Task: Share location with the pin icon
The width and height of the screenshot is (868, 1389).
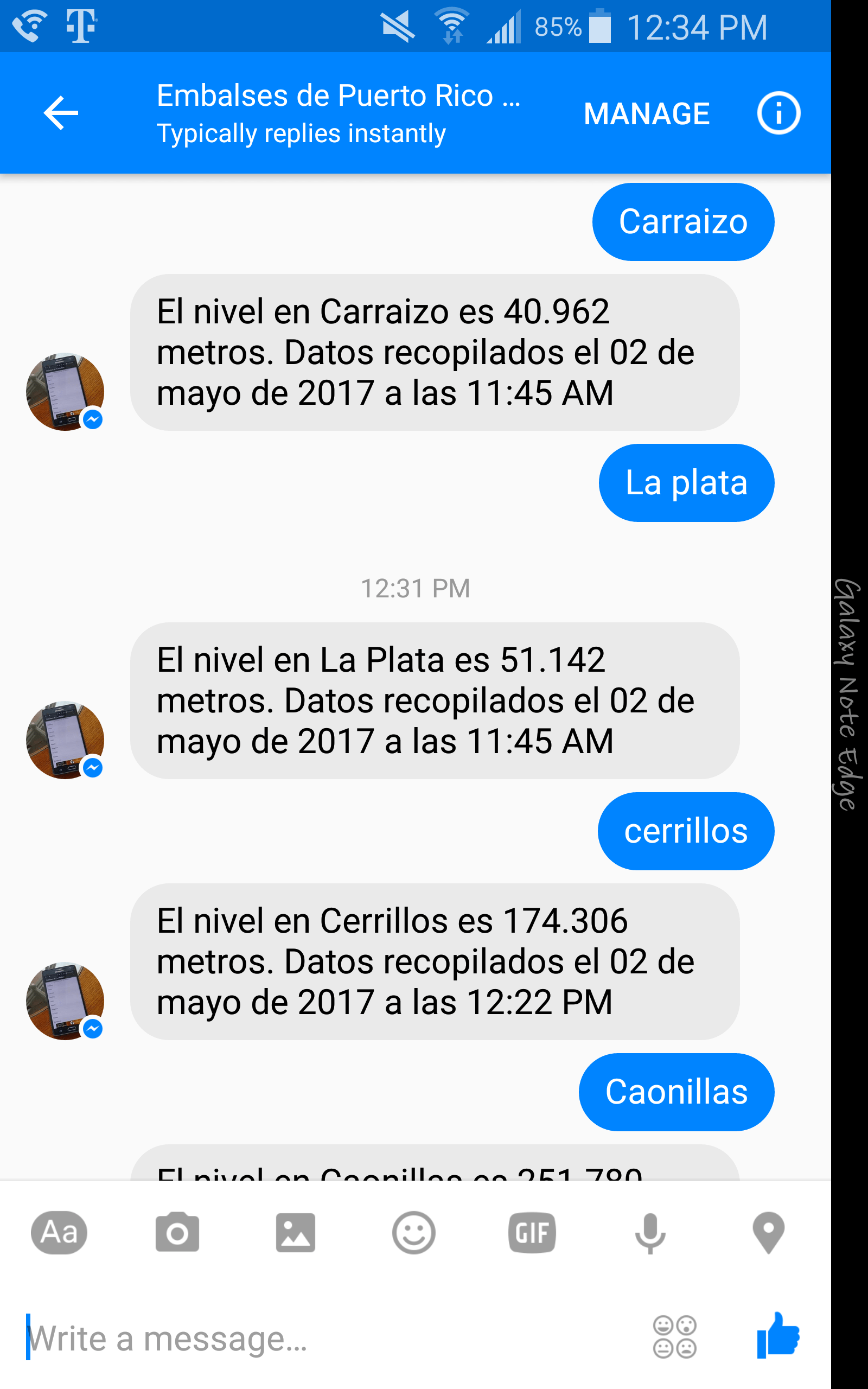Action: click(768, 1233)
